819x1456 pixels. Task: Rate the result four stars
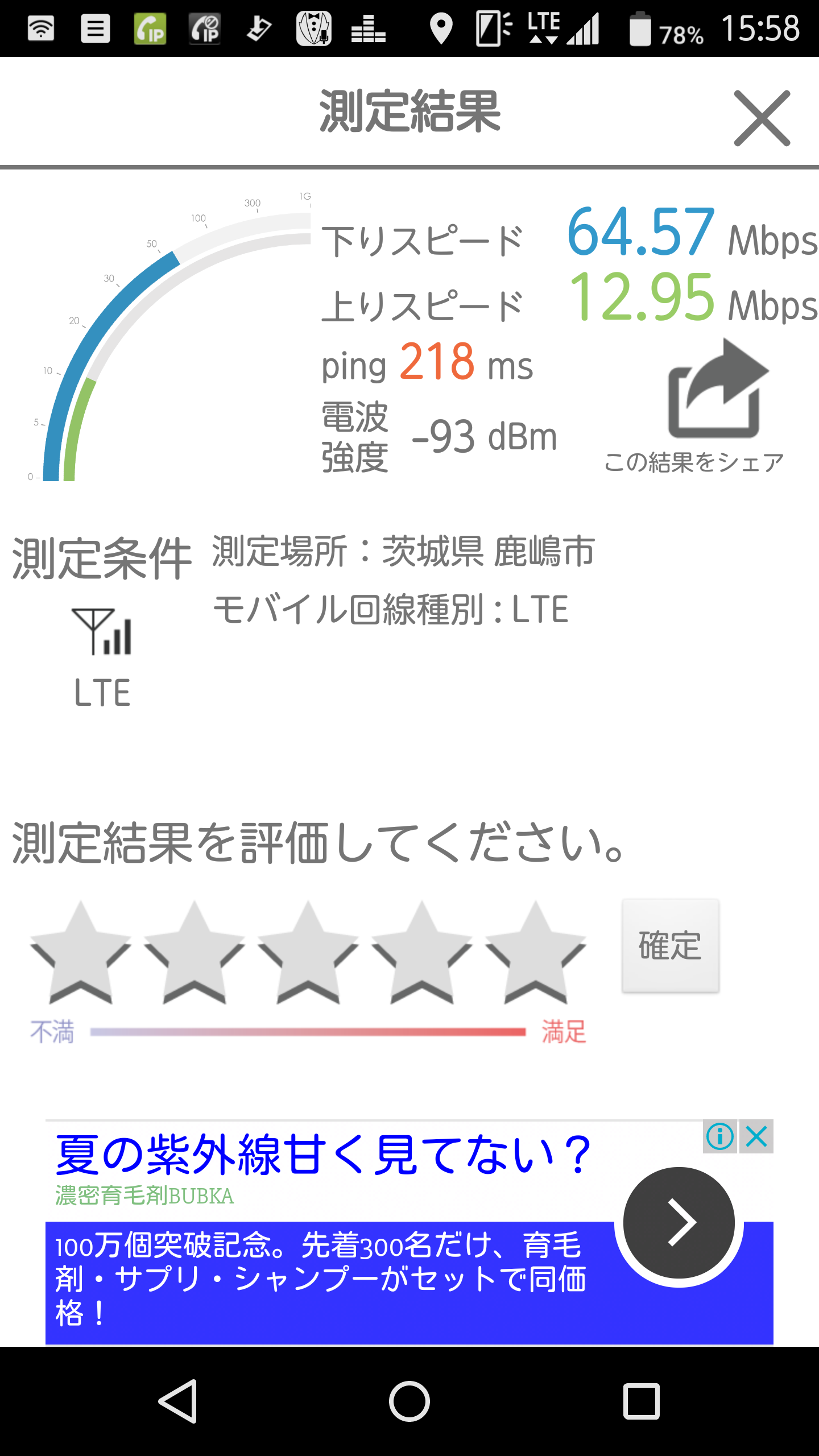coord(421,953)
